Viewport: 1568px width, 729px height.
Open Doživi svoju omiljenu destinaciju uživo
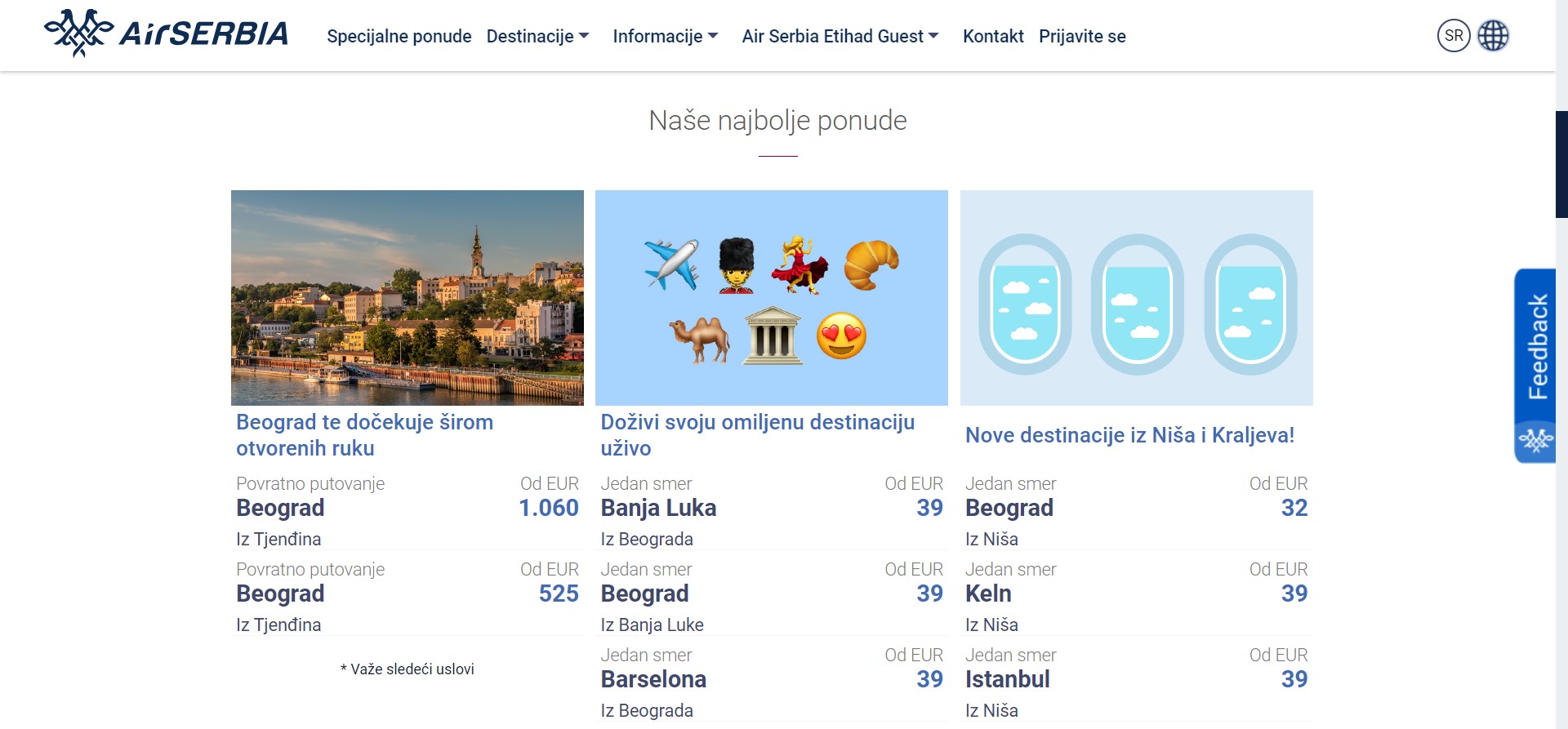[757, 435]
